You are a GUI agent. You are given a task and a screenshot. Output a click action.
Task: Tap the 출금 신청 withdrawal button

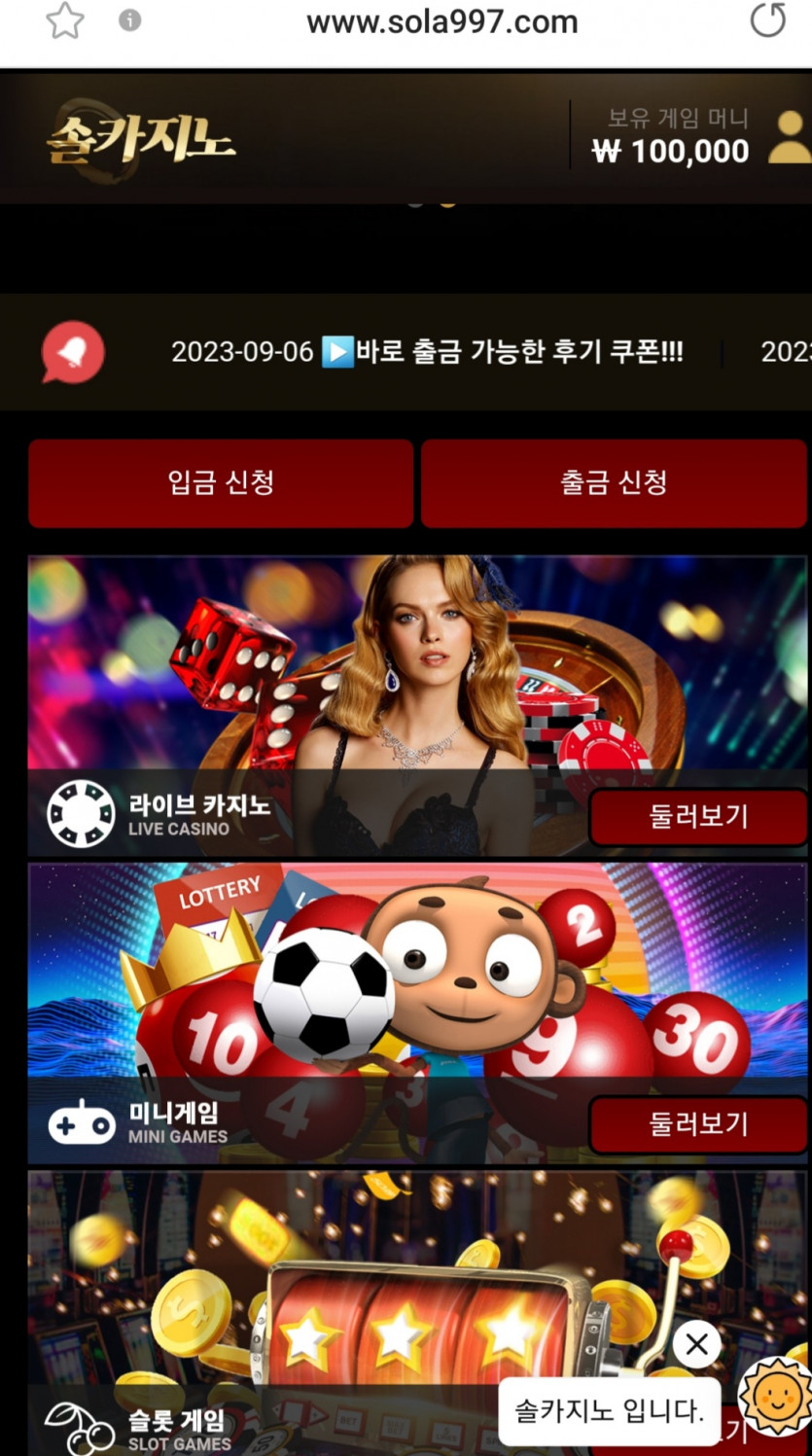click(x=614, y=482)
